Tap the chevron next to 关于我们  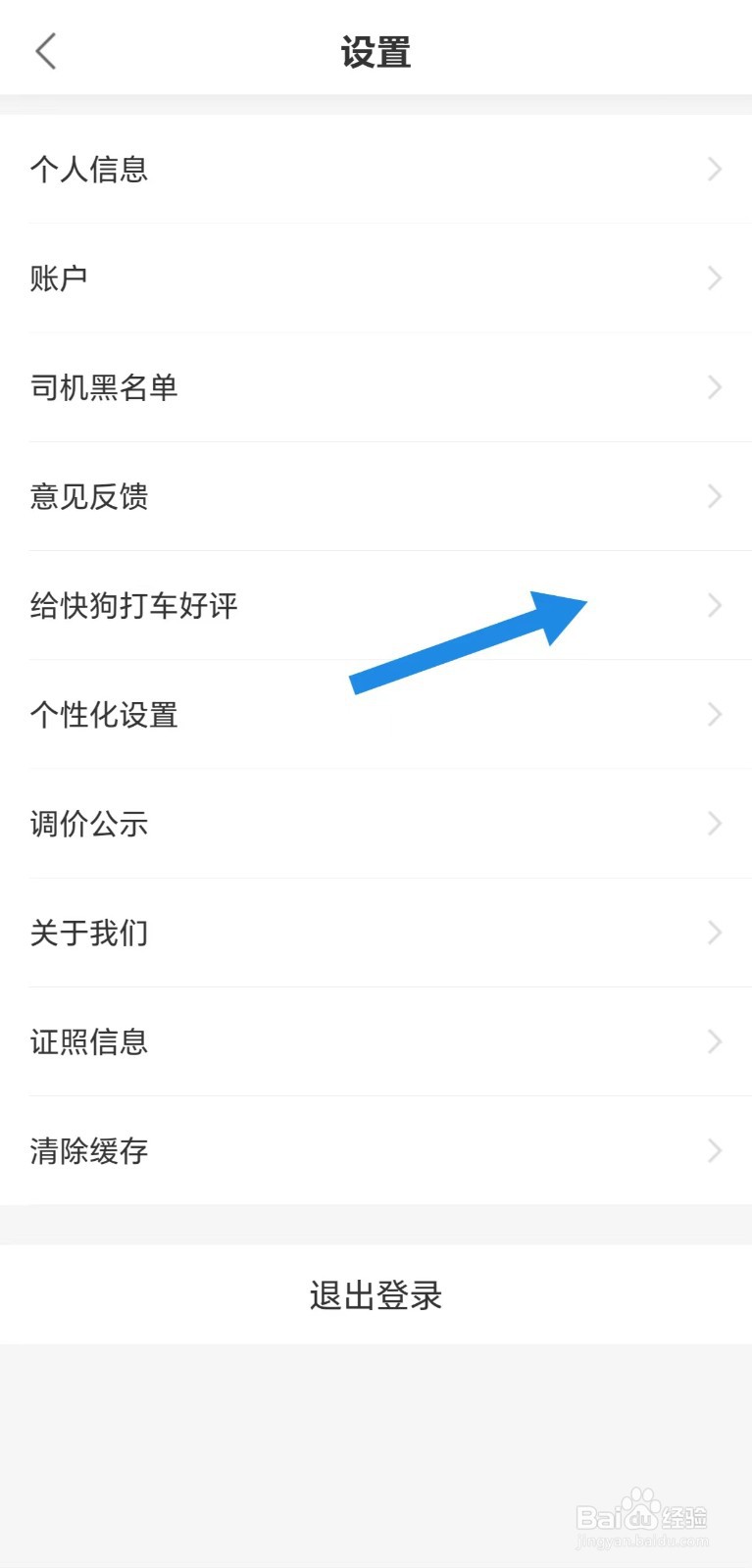[715, 933]
